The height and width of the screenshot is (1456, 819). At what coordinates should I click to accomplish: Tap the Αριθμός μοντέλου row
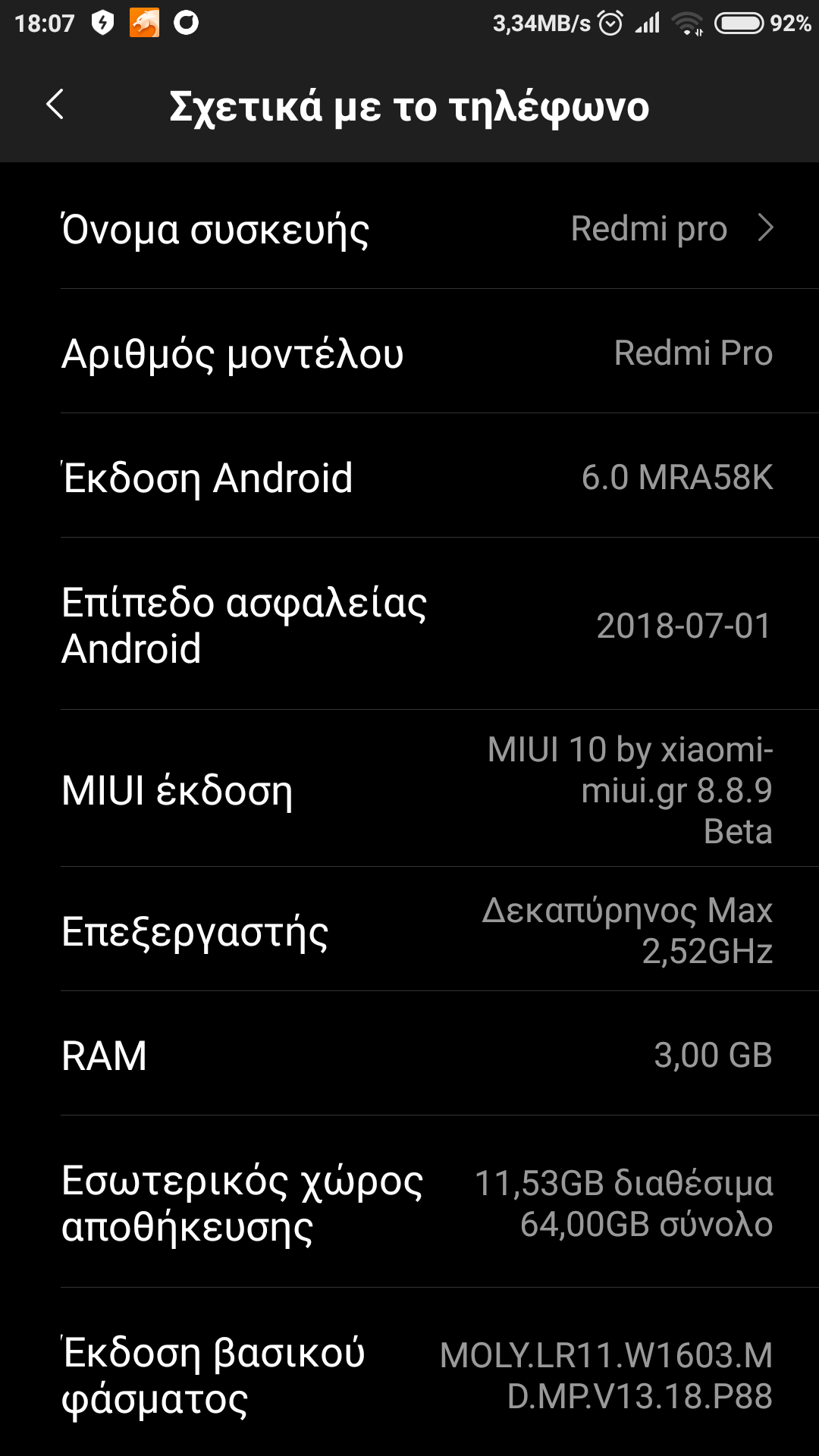coord(409,353)
